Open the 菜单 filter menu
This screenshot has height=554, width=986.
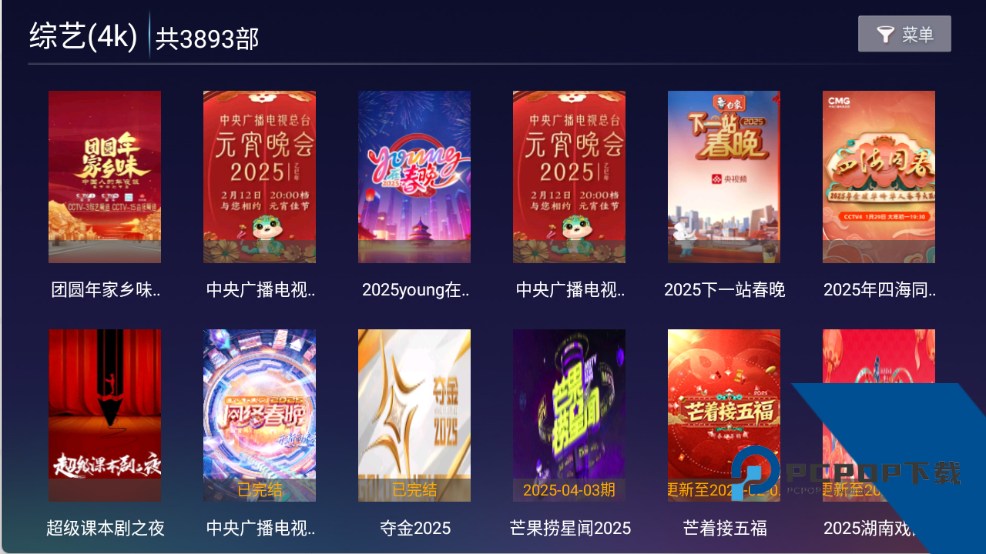(904, 34)
